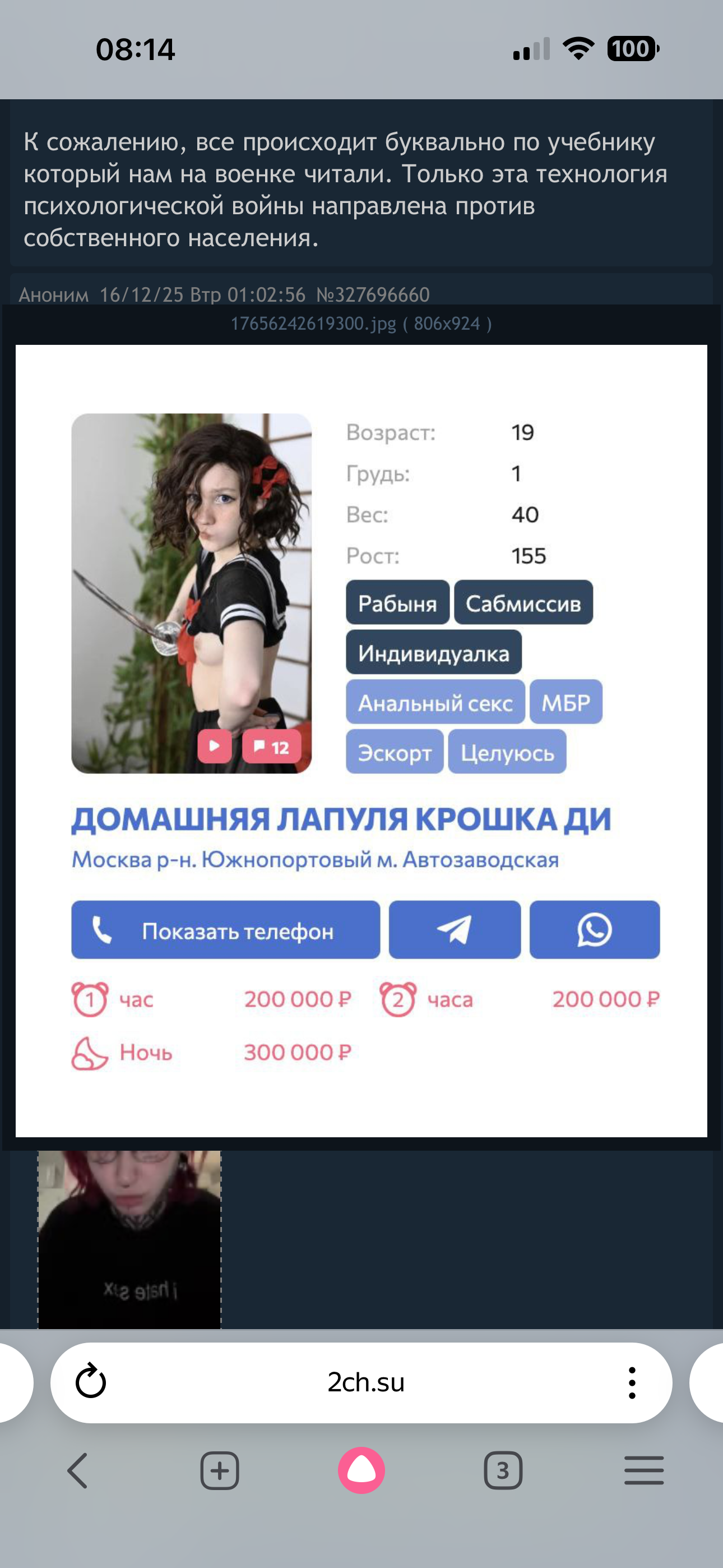Open the attached 17656242619300.jpg image
This screenshot has width=723, height=1568.
point(361,740)
